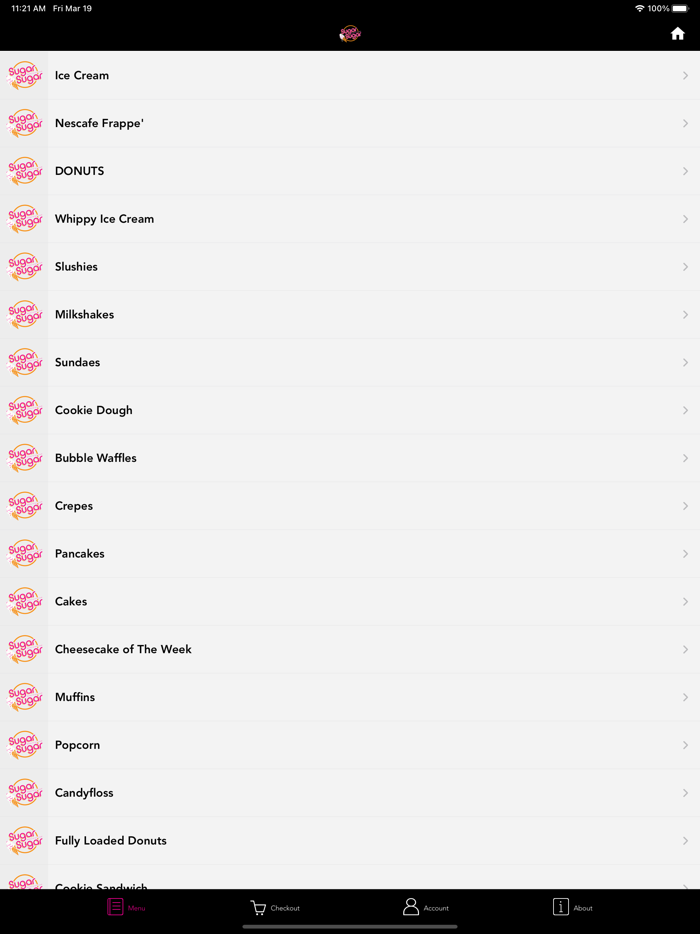The width and height of the screenshot is (700, 934).
Task: View Cheesecake of The Week
Action: pos(350,650)
